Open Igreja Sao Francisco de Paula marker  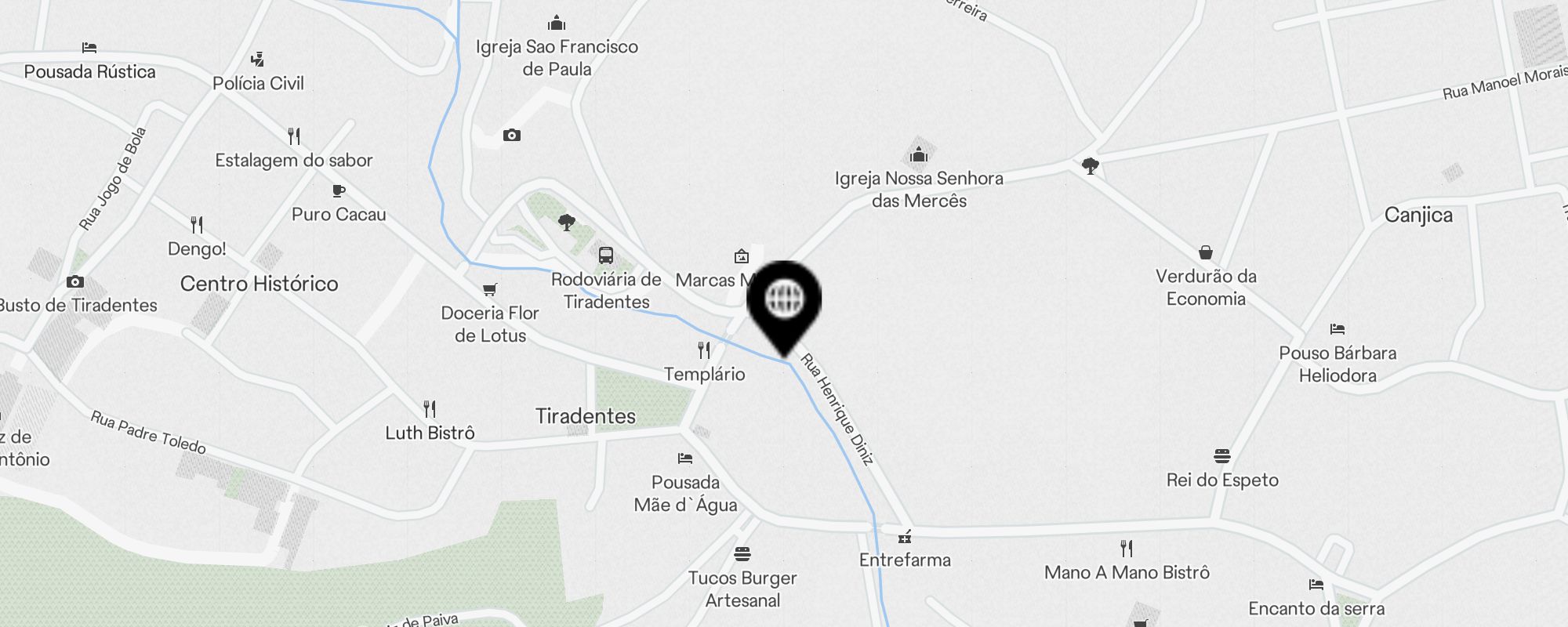pyautogui.click(x=557, y=23)
